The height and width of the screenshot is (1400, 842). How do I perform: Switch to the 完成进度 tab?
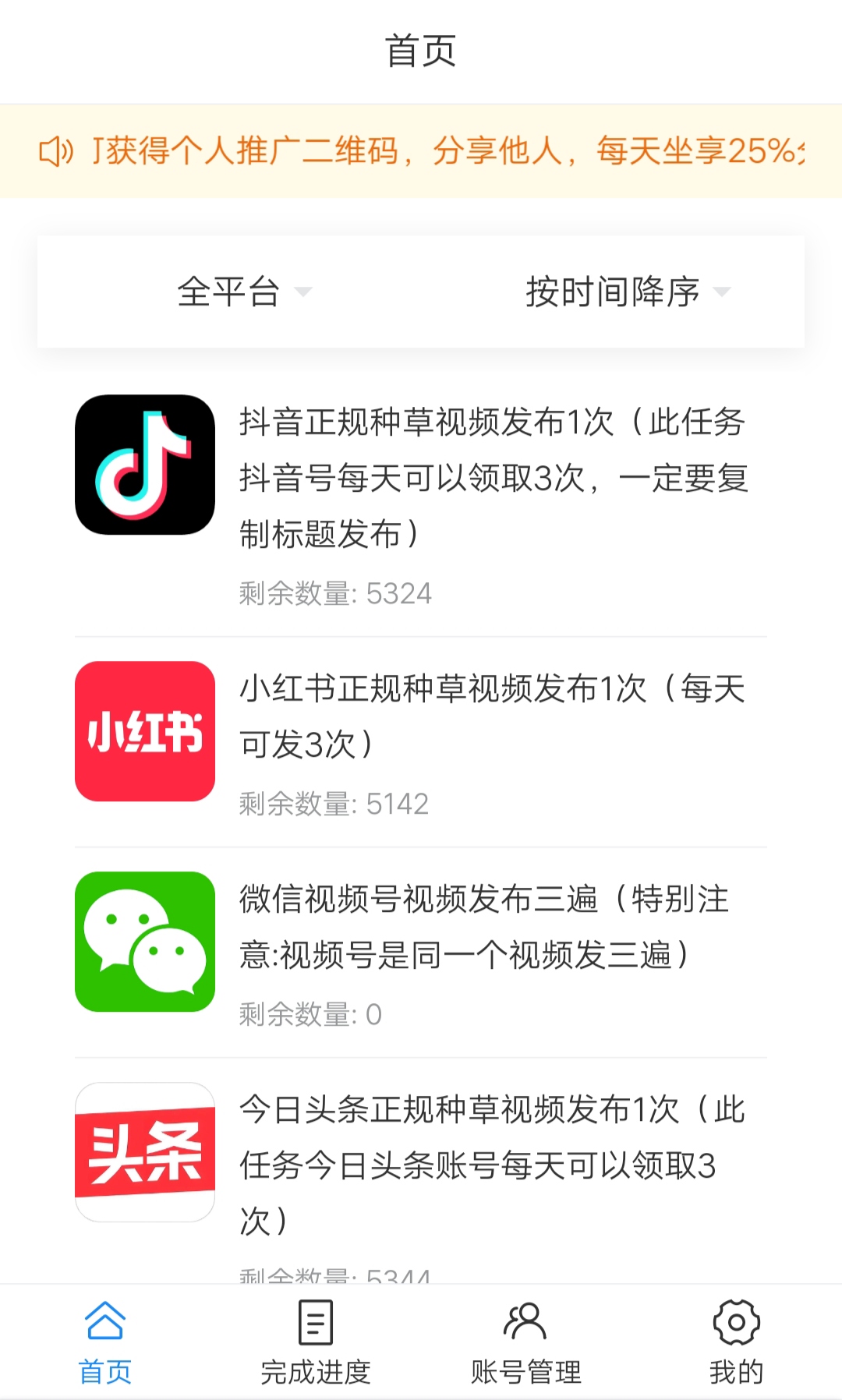click(x=316, y=1342)
